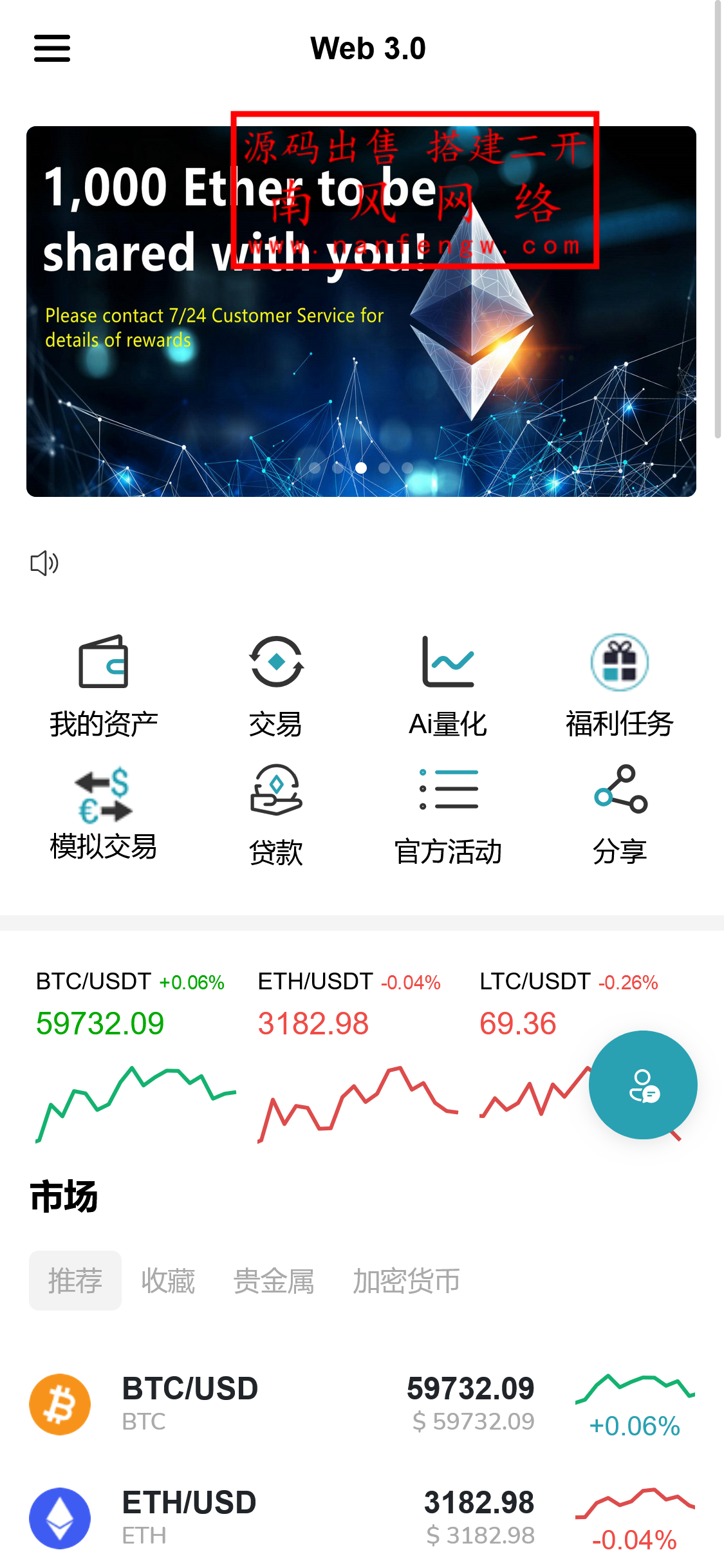Select the fourth carousel indicator dot
Image resolution: width=724 pixels, height=1568 pixels.
click(384, 469)
